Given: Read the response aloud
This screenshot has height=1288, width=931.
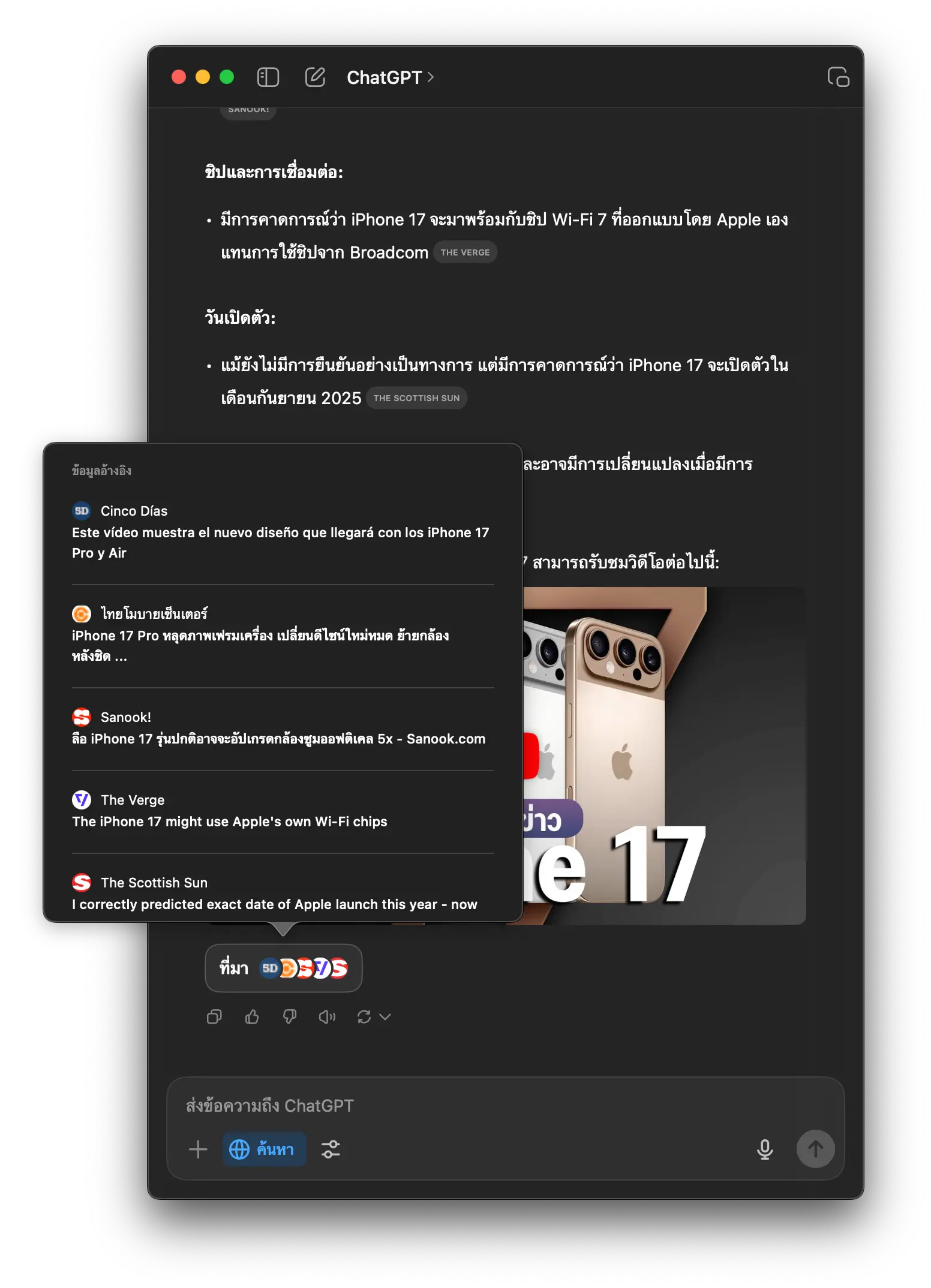Looking at the screenshot, I should point(327,1017).
